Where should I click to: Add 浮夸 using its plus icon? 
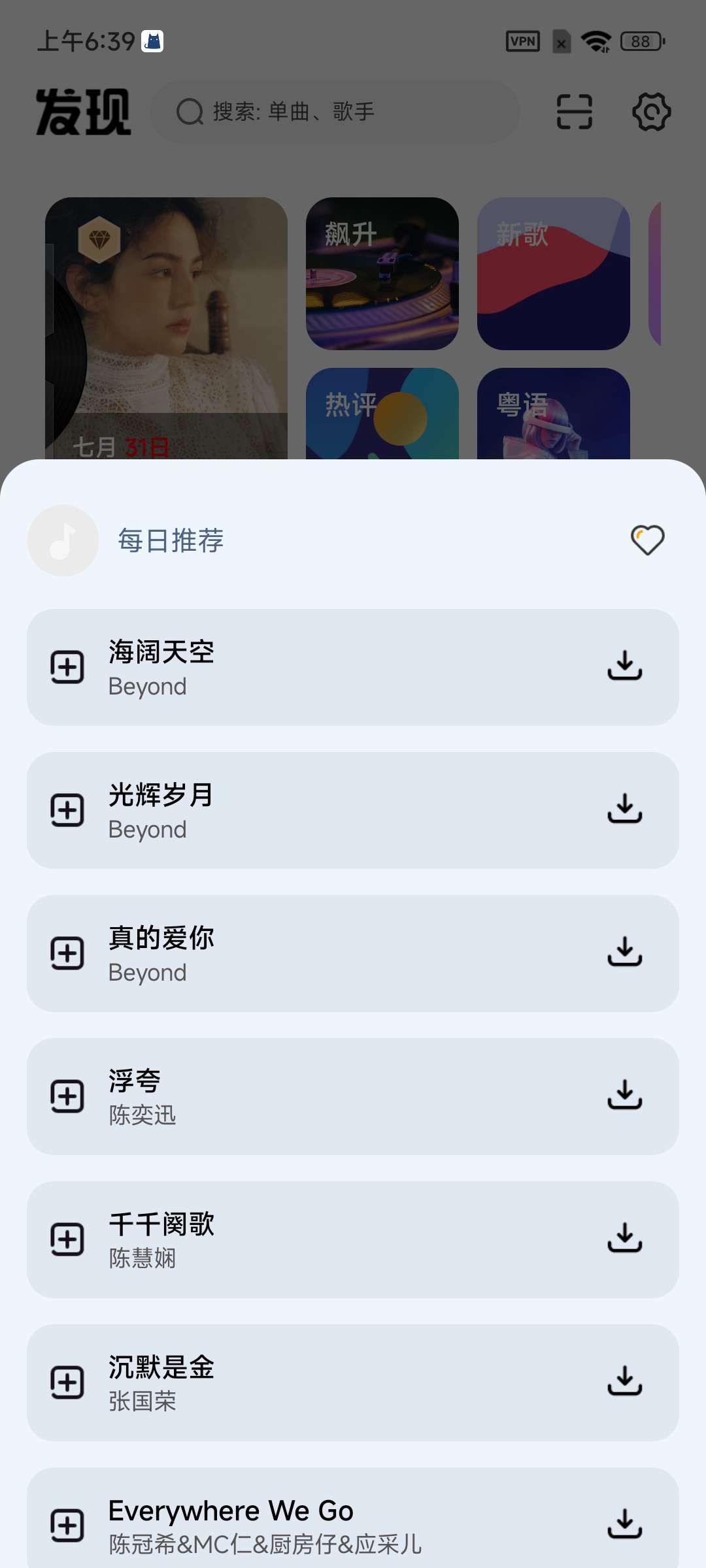(67, 1096)
